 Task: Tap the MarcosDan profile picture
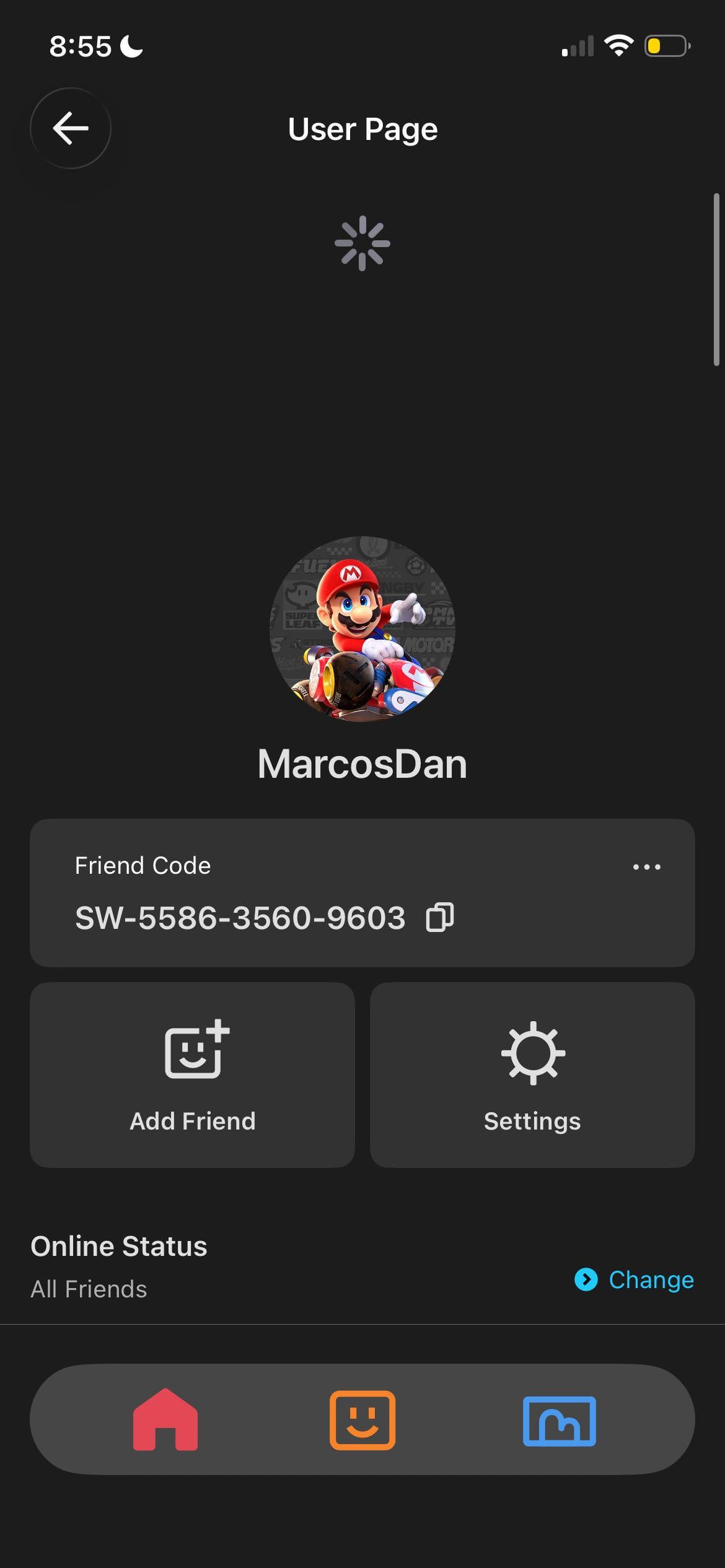(362, 629)
